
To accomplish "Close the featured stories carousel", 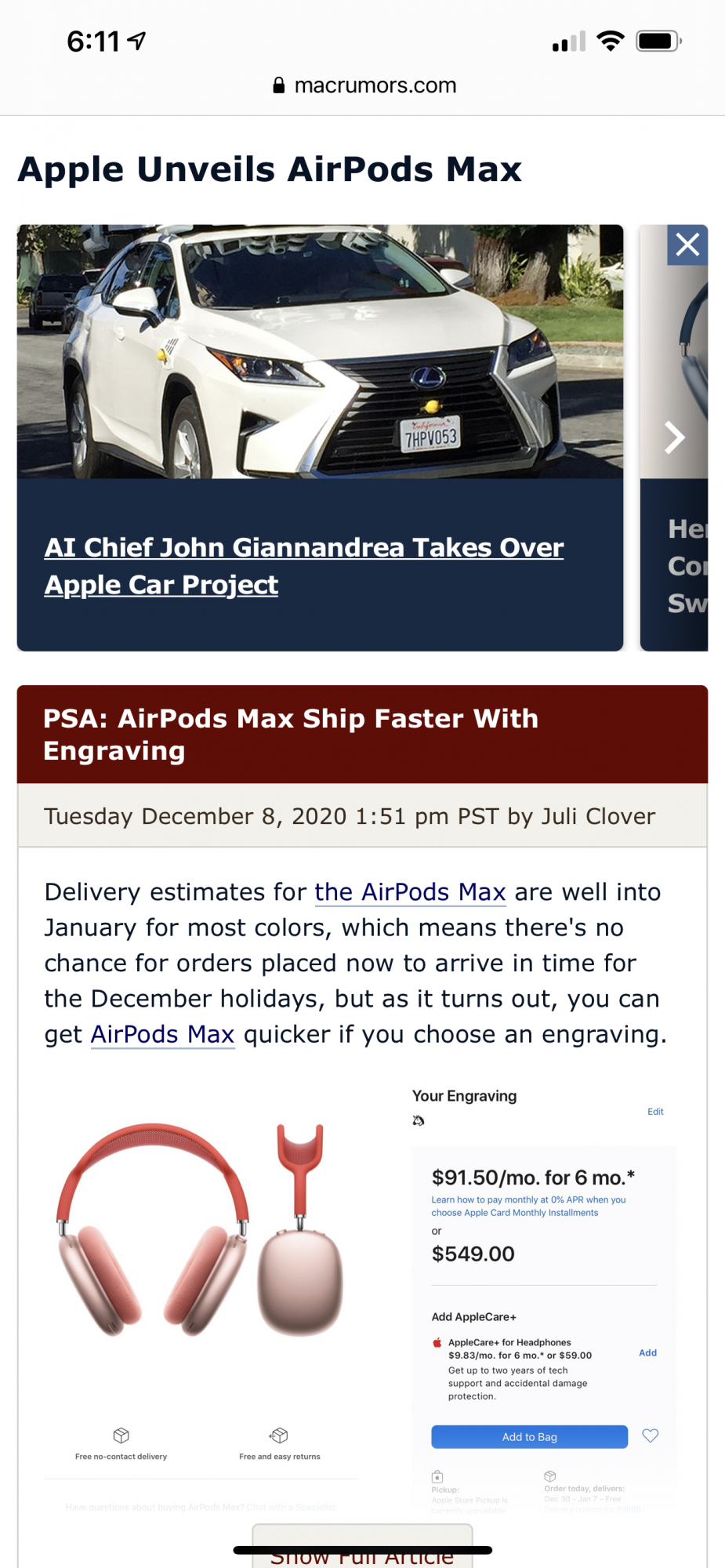I will tap(687, 245).
